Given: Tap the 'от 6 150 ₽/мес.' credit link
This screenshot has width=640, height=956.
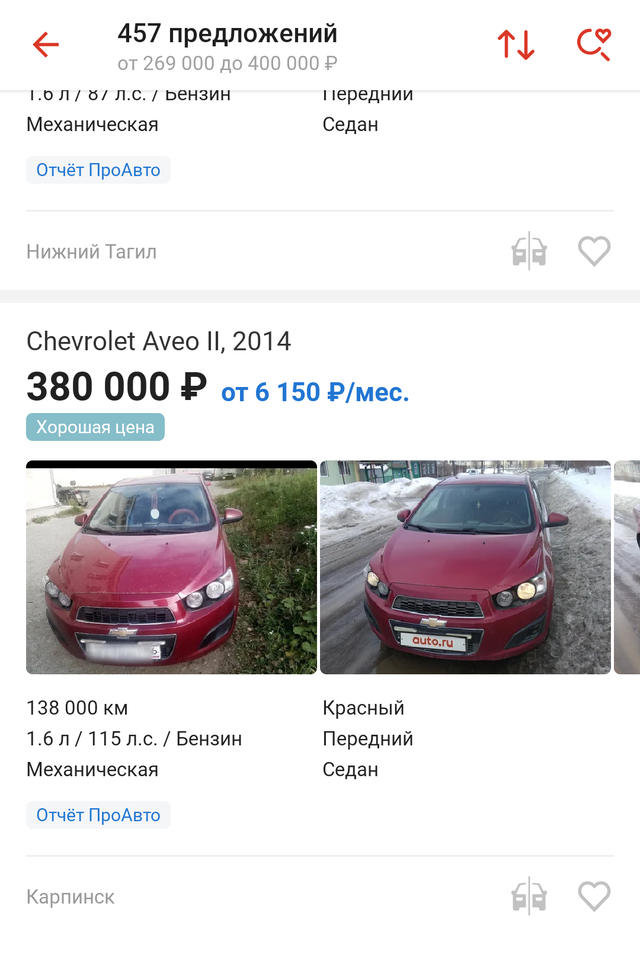Looking at the screenshot, I should click(315, 392).
